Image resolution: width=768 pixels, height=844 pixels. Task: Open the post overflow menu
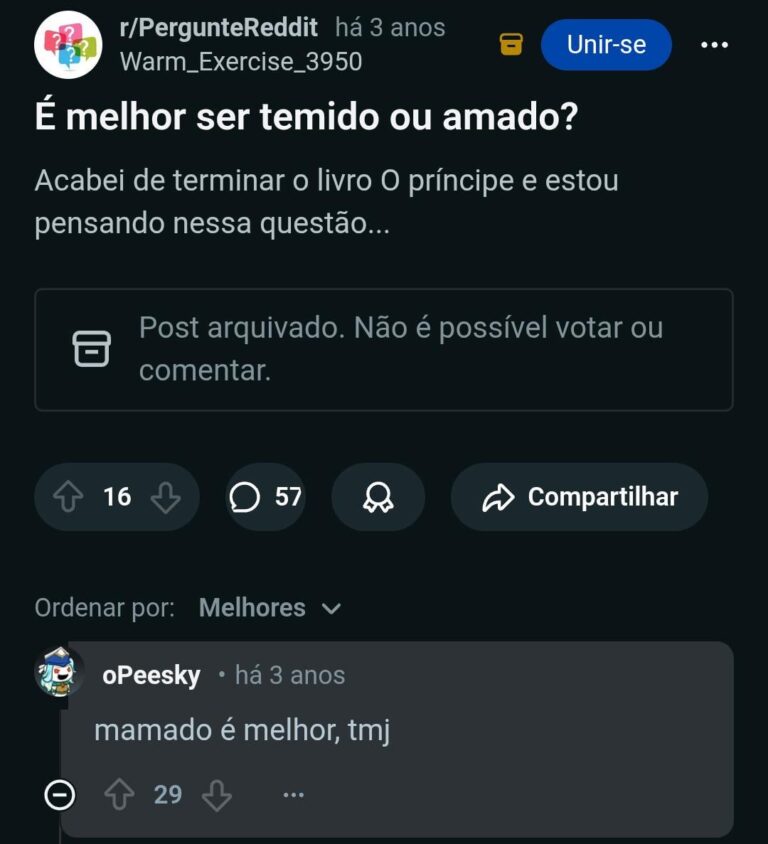coord(714,45)
